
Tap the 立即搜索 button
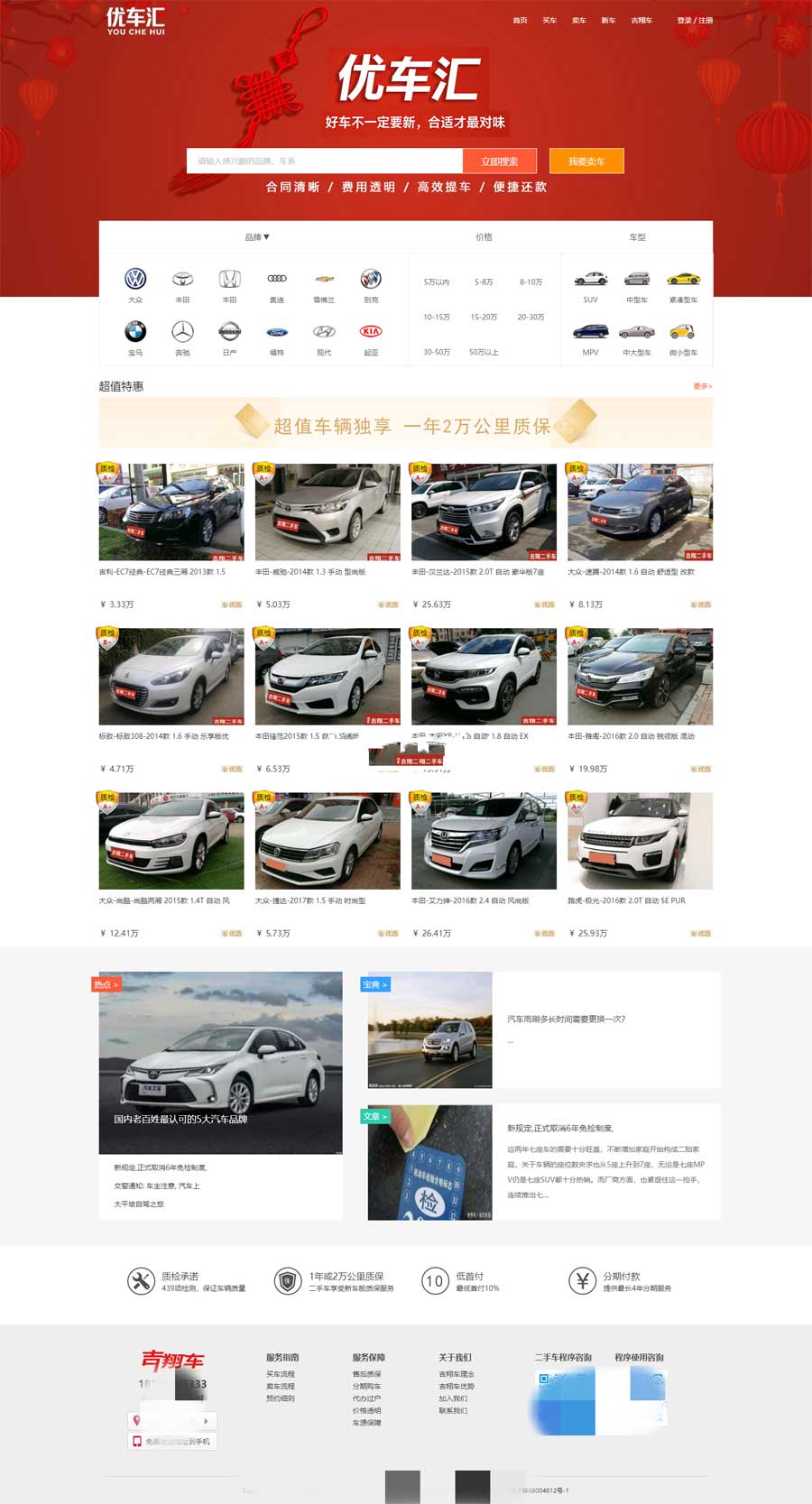[x=500, y=161]
